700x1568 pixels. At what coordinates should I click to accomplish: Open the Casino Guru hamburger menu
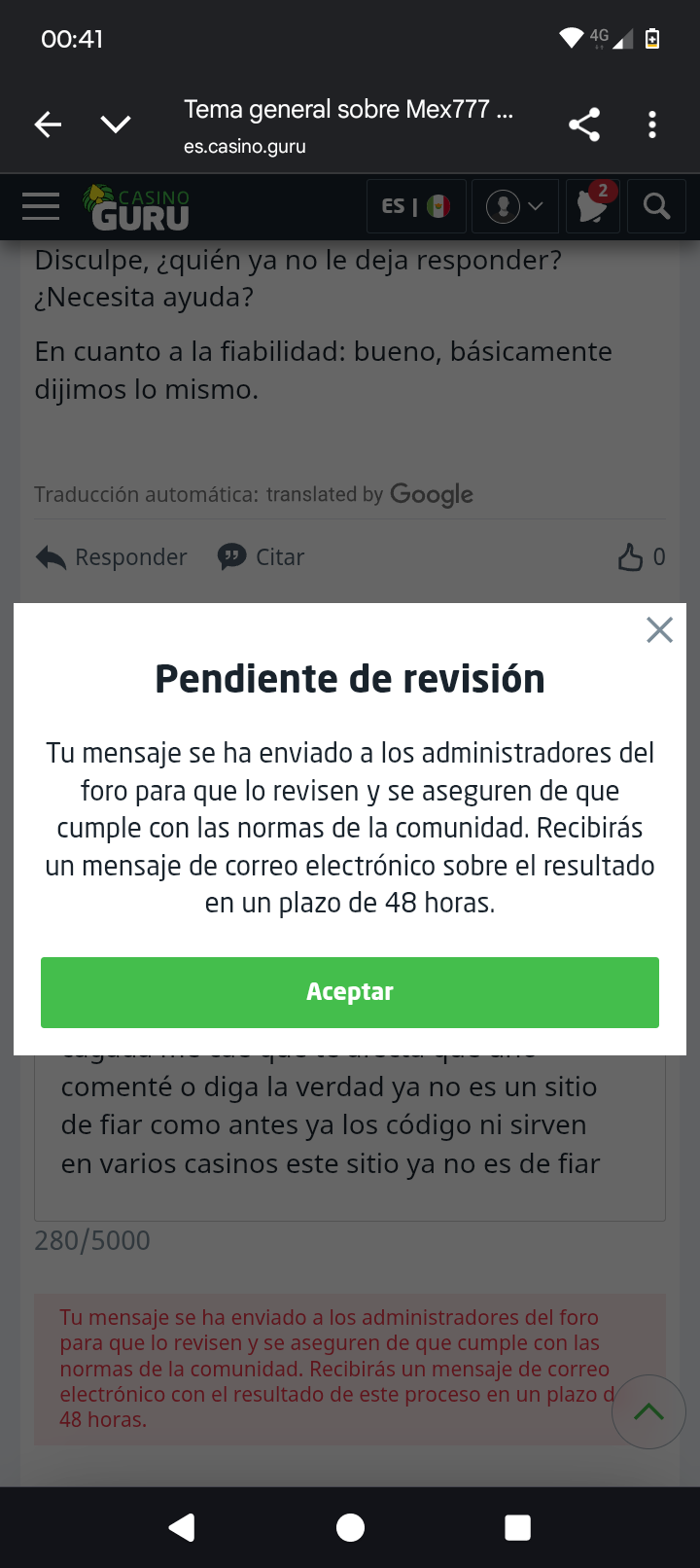click(41, 206)
